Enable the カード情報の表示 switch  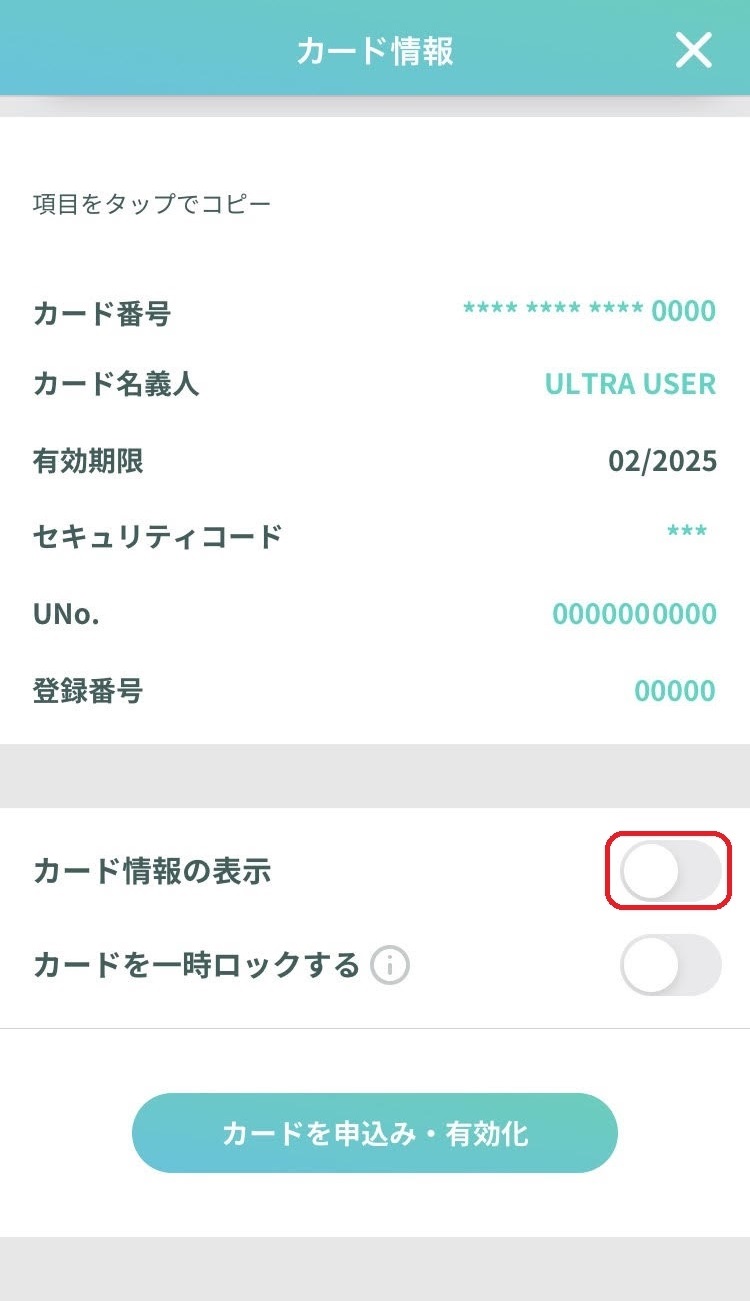click(x=670, y=871)
